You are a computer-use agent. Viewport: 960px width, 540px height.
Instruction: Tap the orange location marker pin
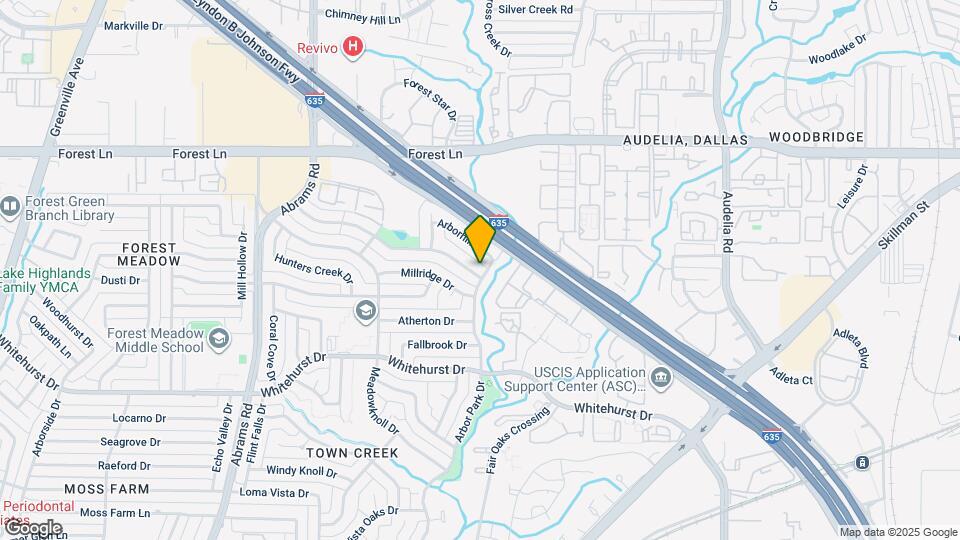480,238
